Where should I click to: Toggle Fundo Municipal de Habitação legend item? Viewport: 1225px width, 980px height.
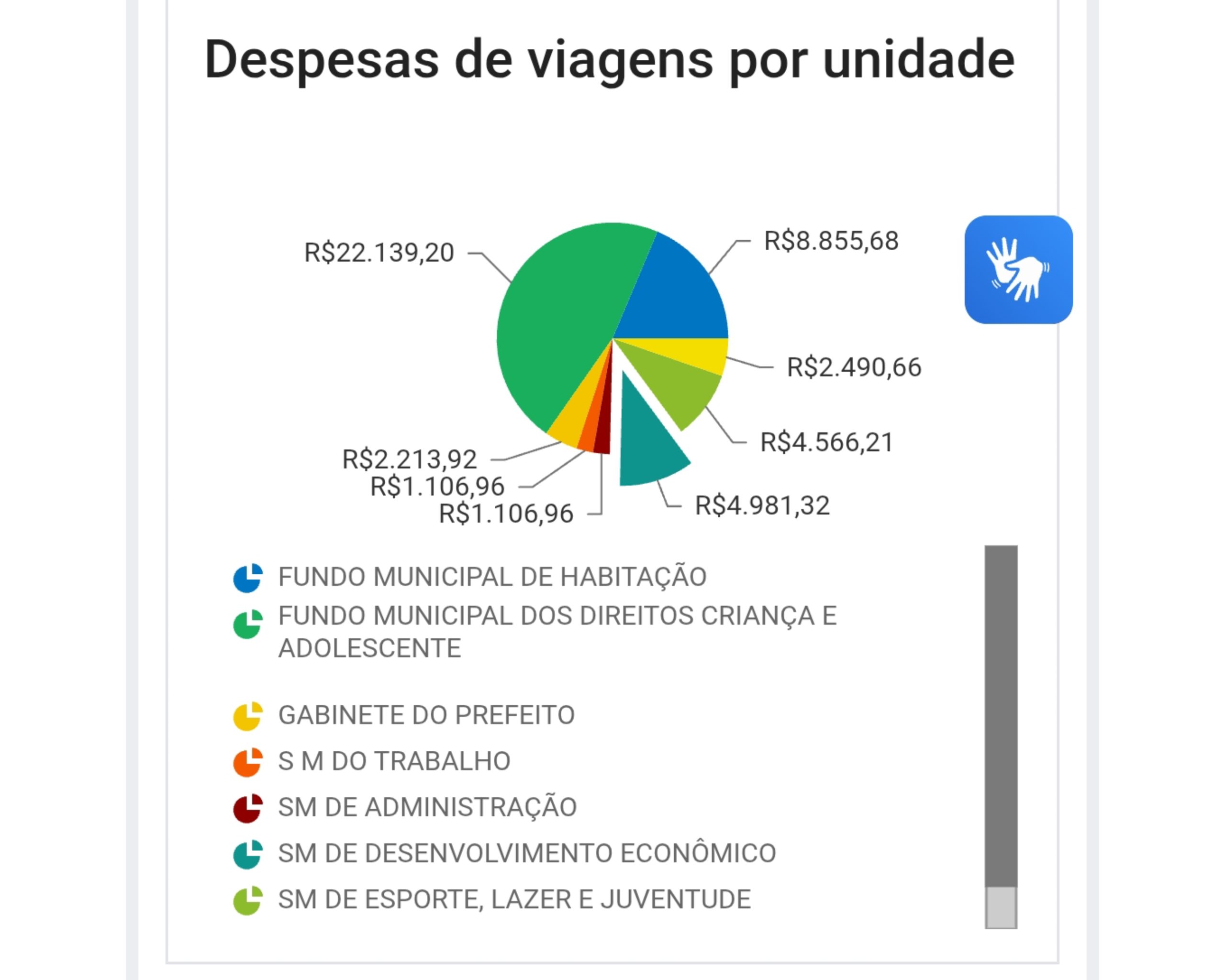(491, 577)
